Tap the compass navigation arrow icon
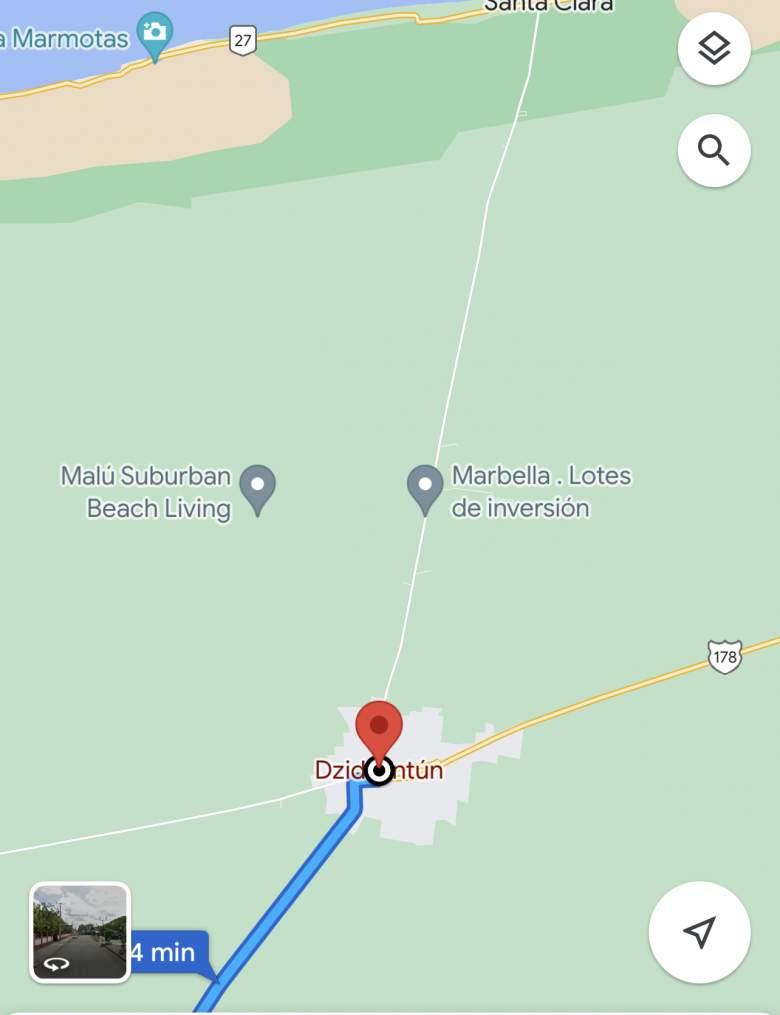Viewport: 780px width, 1015px height. (700, 932)
